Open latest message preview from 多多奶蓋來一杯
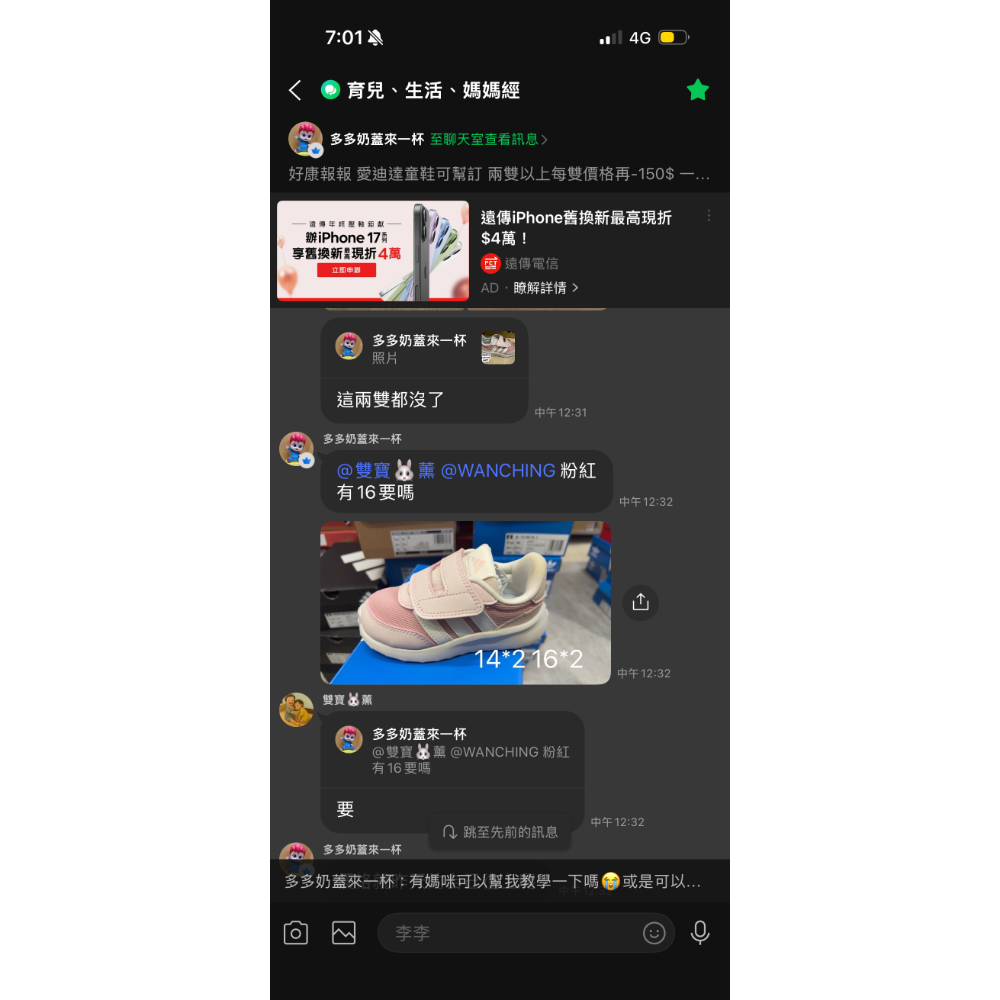This screenshot has height=1000, width=1000. click(493, 882)
